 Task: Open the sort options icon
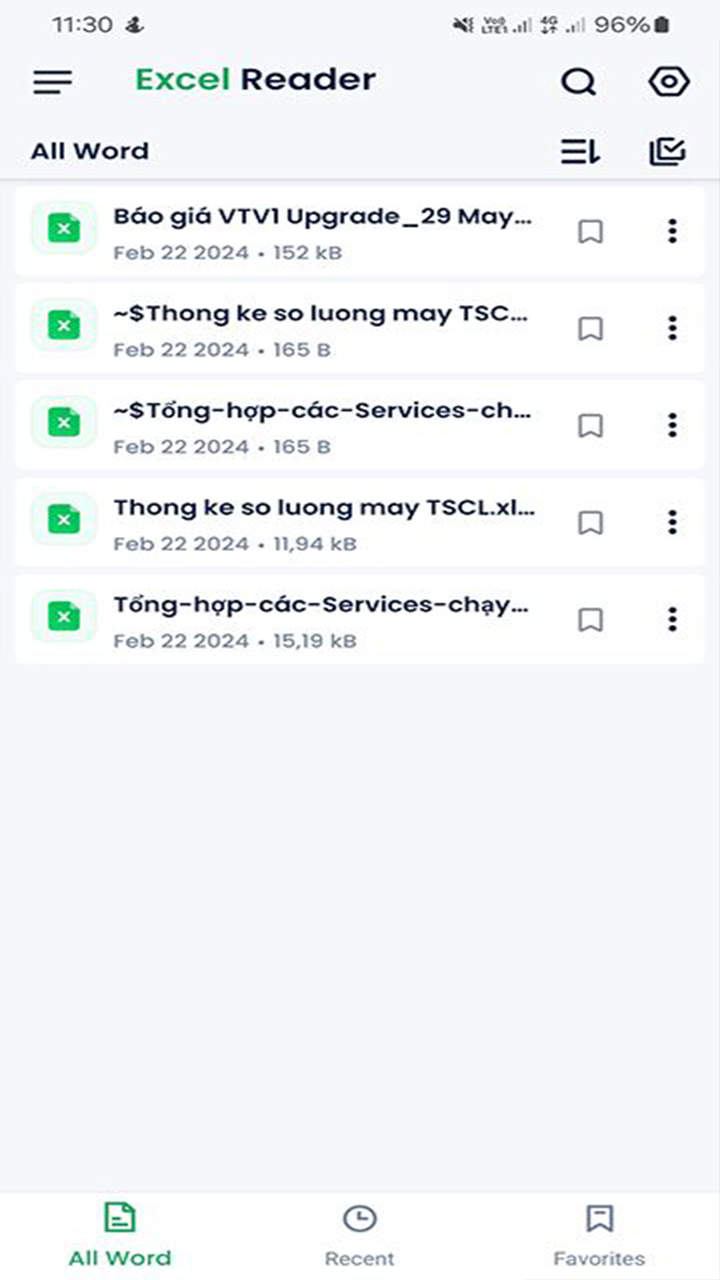coord(579,152)
